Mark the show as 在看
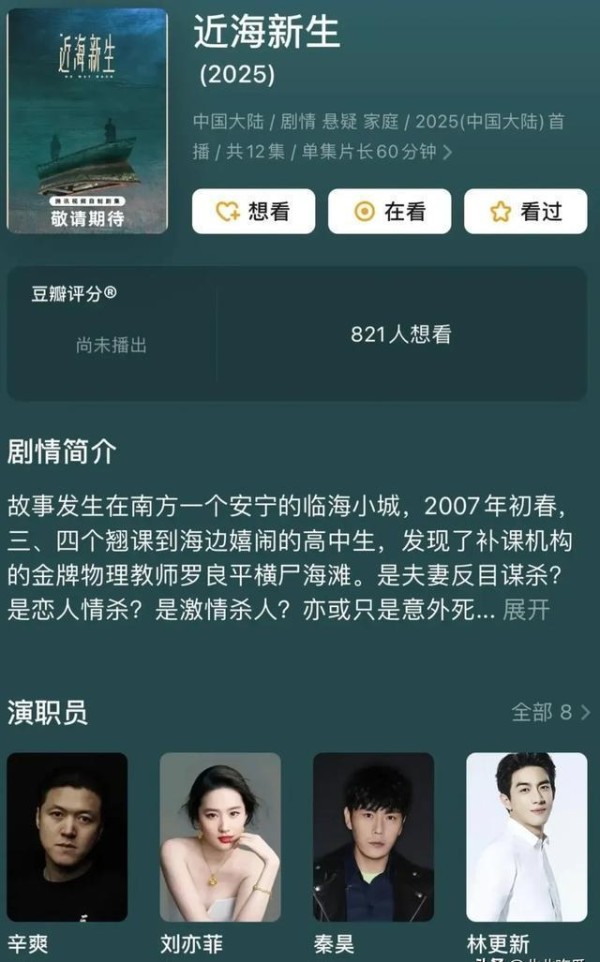The height and width of the screenshot is (962, 600). pos(390,212)
